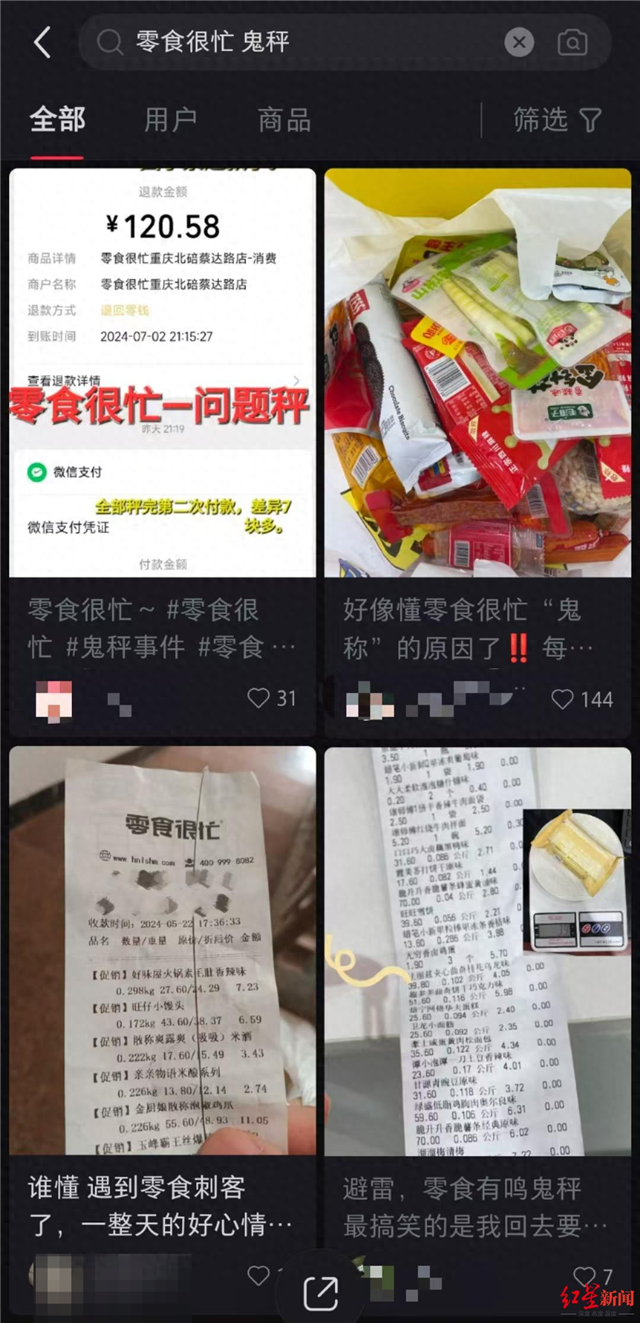This screenshot has height=1323, width=640.
Task: Go back using the back arrow
Action: point(42,42)
